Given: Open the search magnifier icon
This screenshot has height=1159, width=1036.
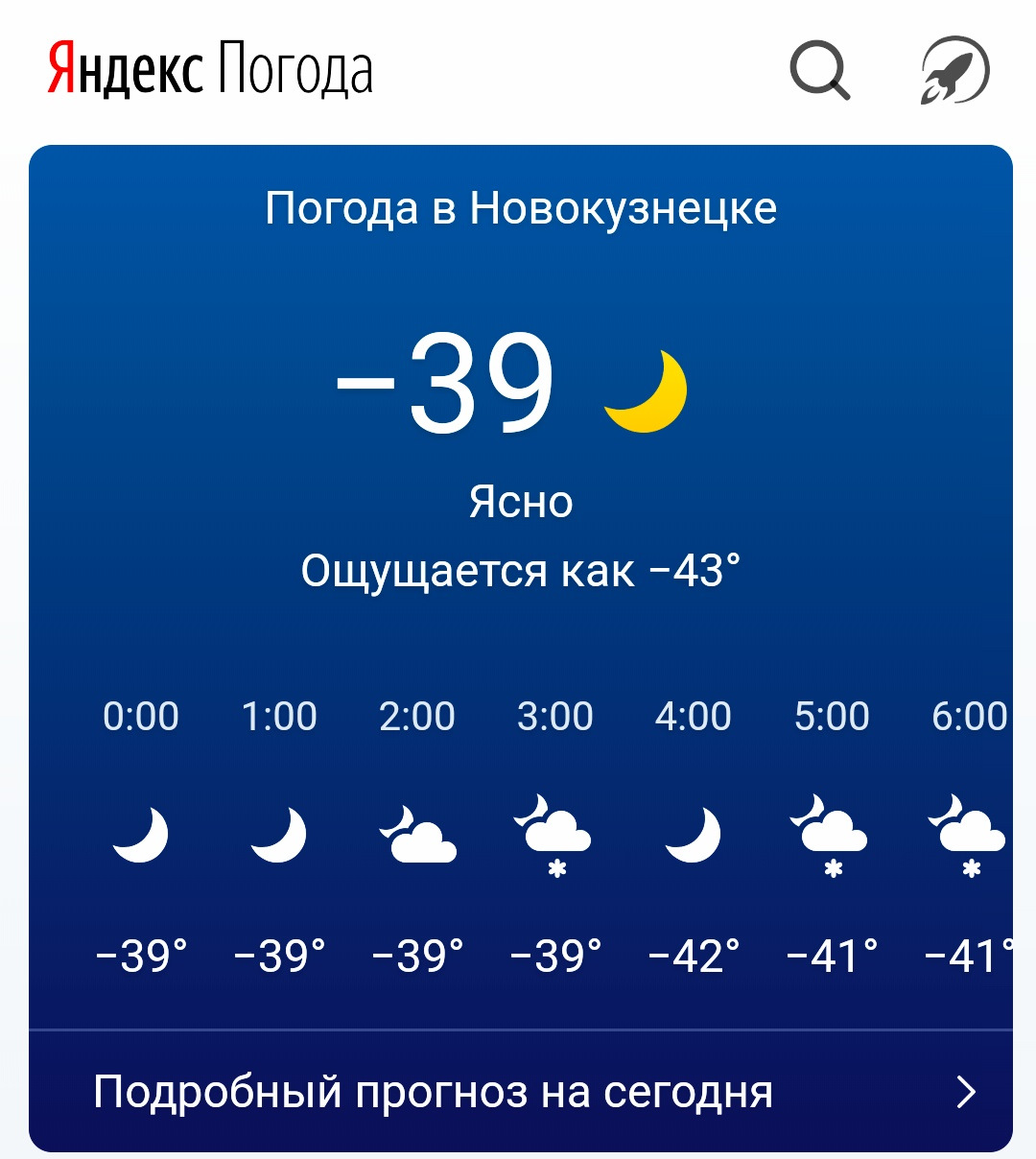Looking at the screenshot, I should coord(820,71).
